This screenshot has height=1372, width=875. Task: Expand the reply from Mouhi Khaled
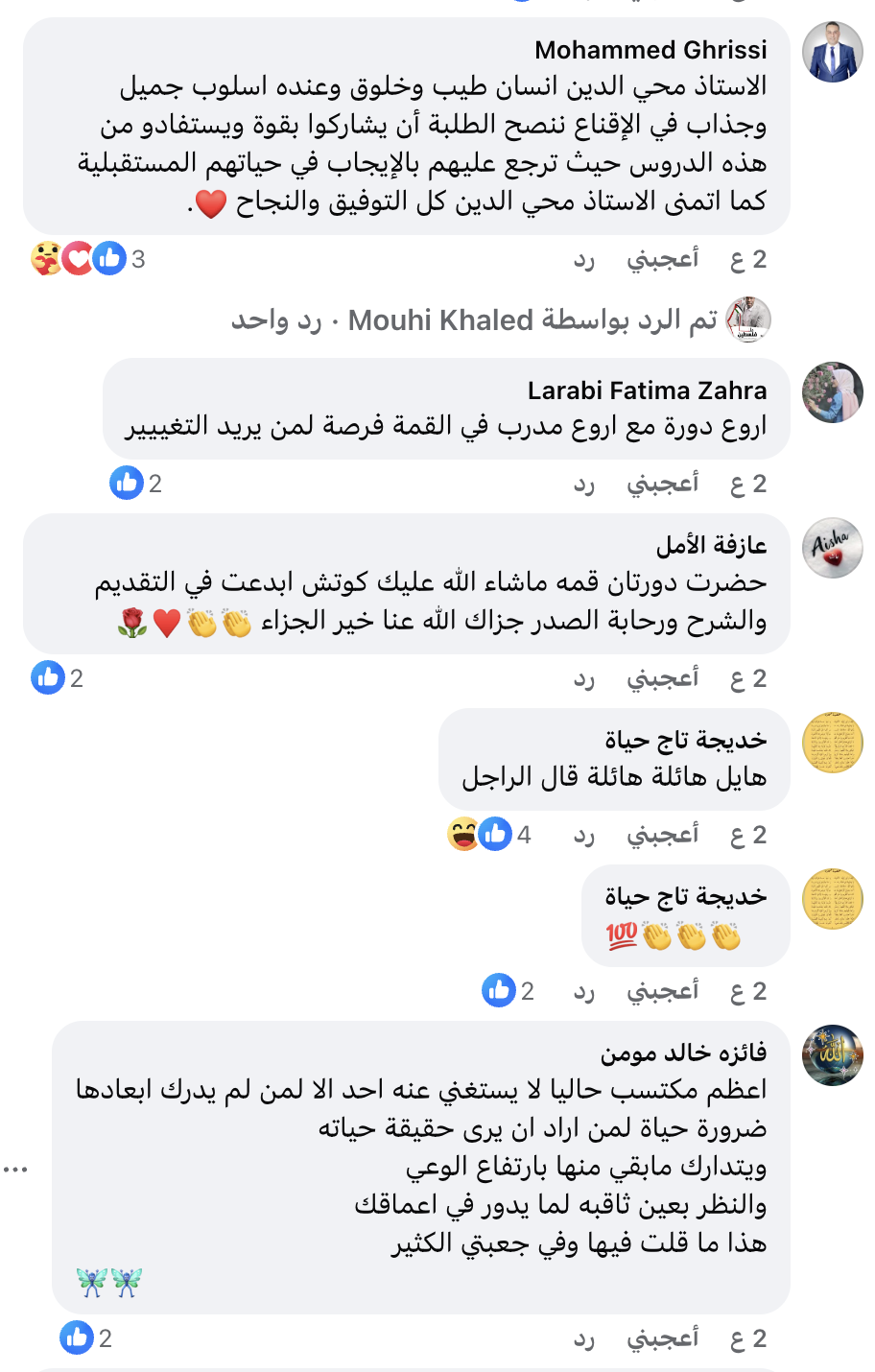(473, 319)
